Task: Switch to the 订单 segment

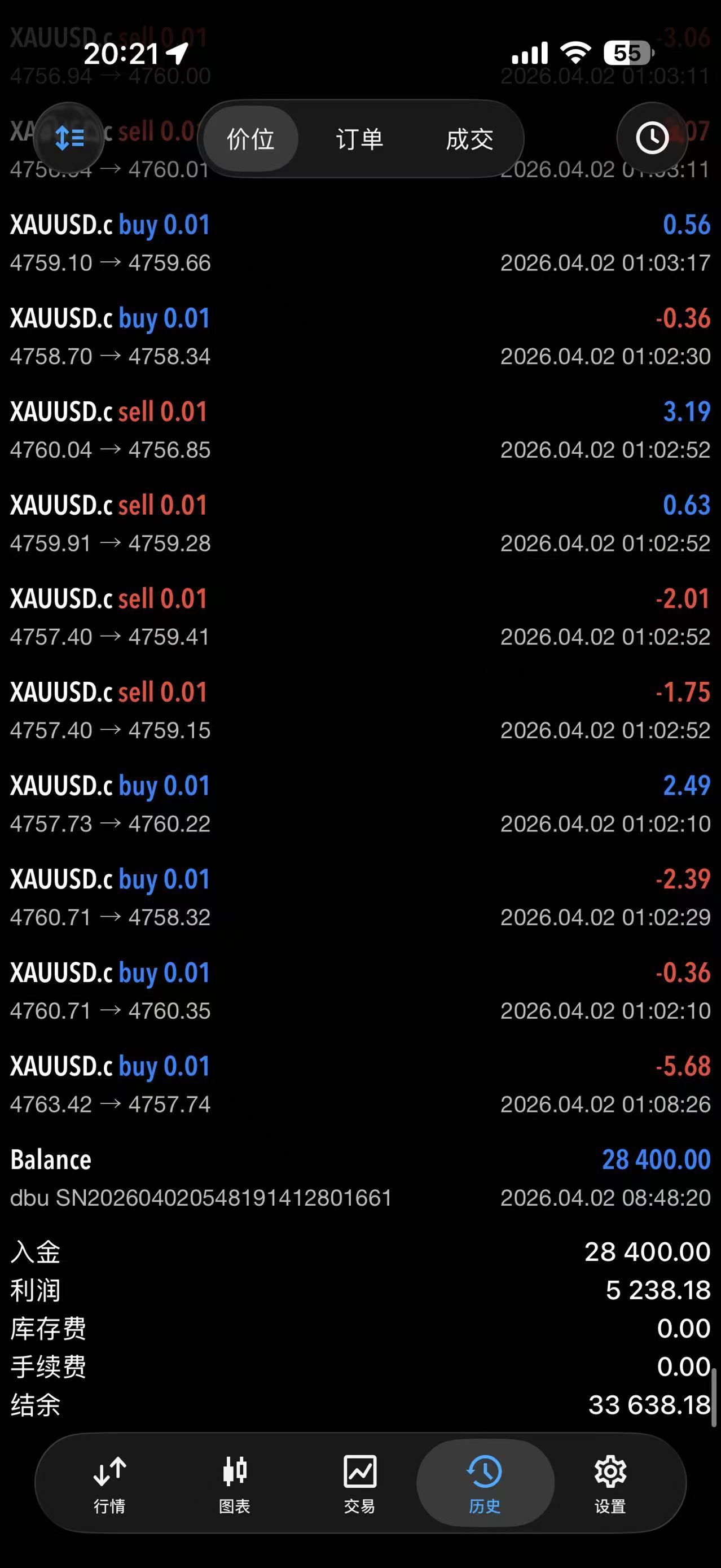Action: pos(359,139)
